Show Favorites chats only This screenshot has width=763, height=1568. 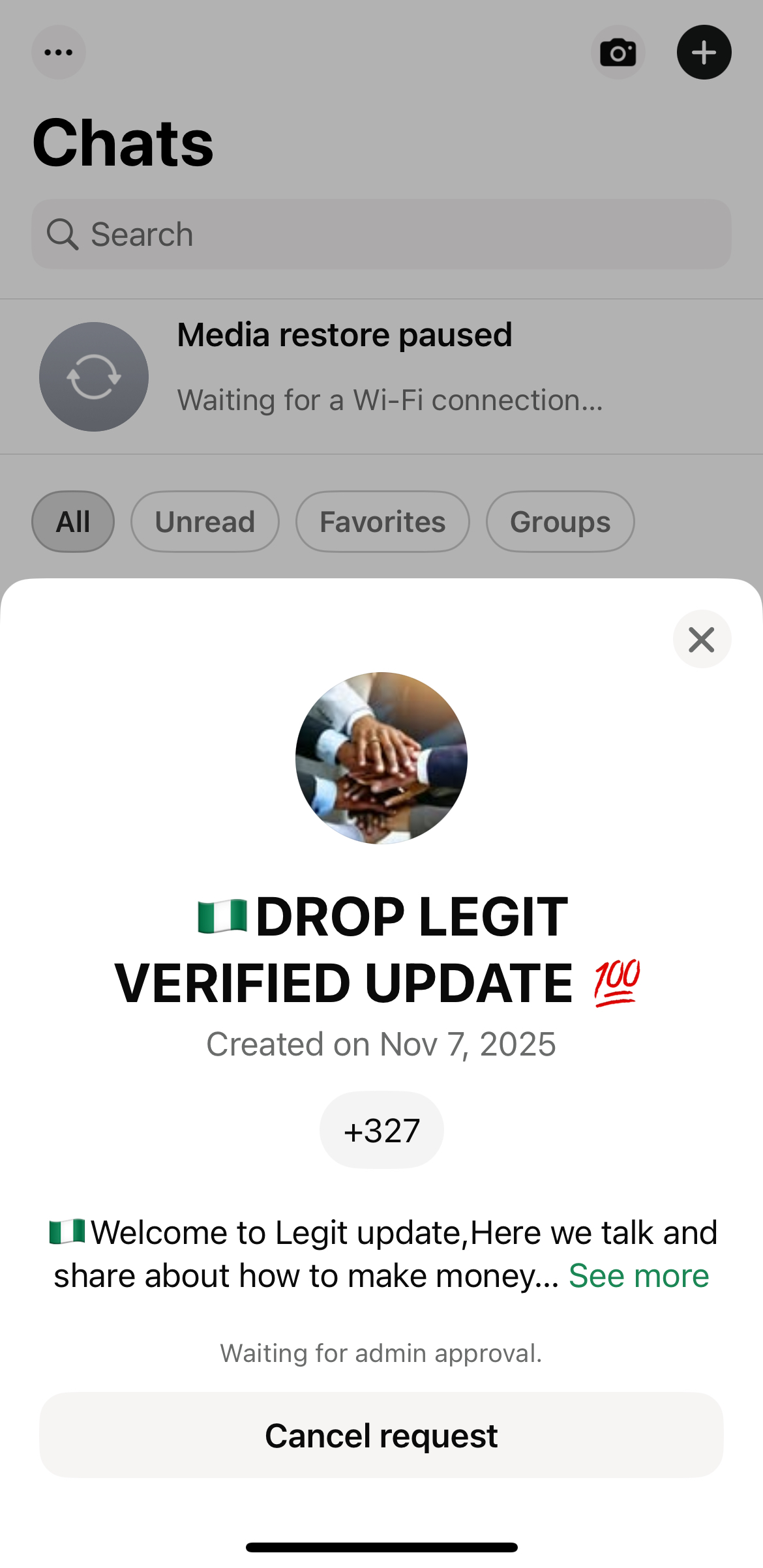pos(382,522)
